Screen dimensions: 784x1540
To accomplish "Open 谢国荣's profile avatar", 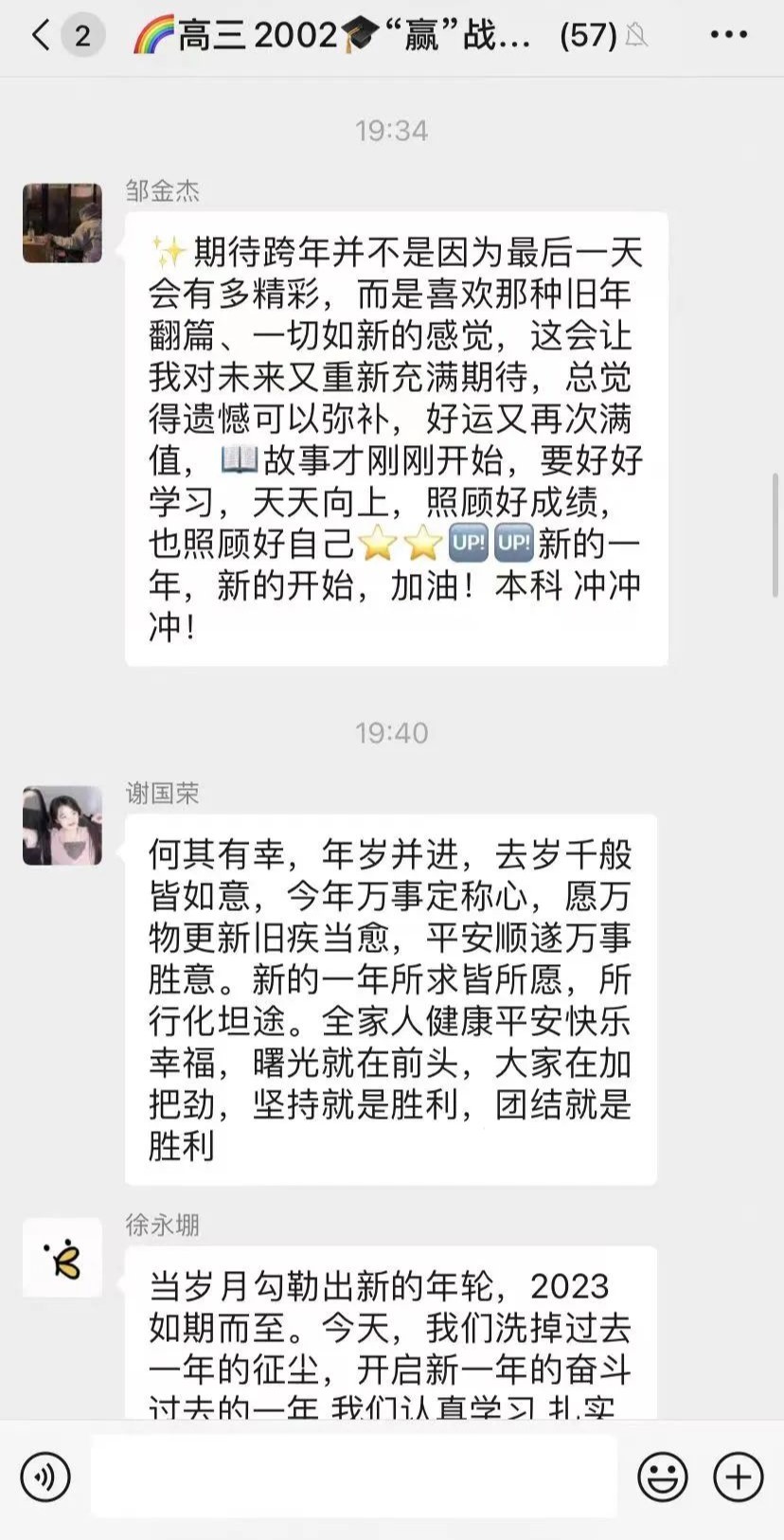I will (62, 826).
